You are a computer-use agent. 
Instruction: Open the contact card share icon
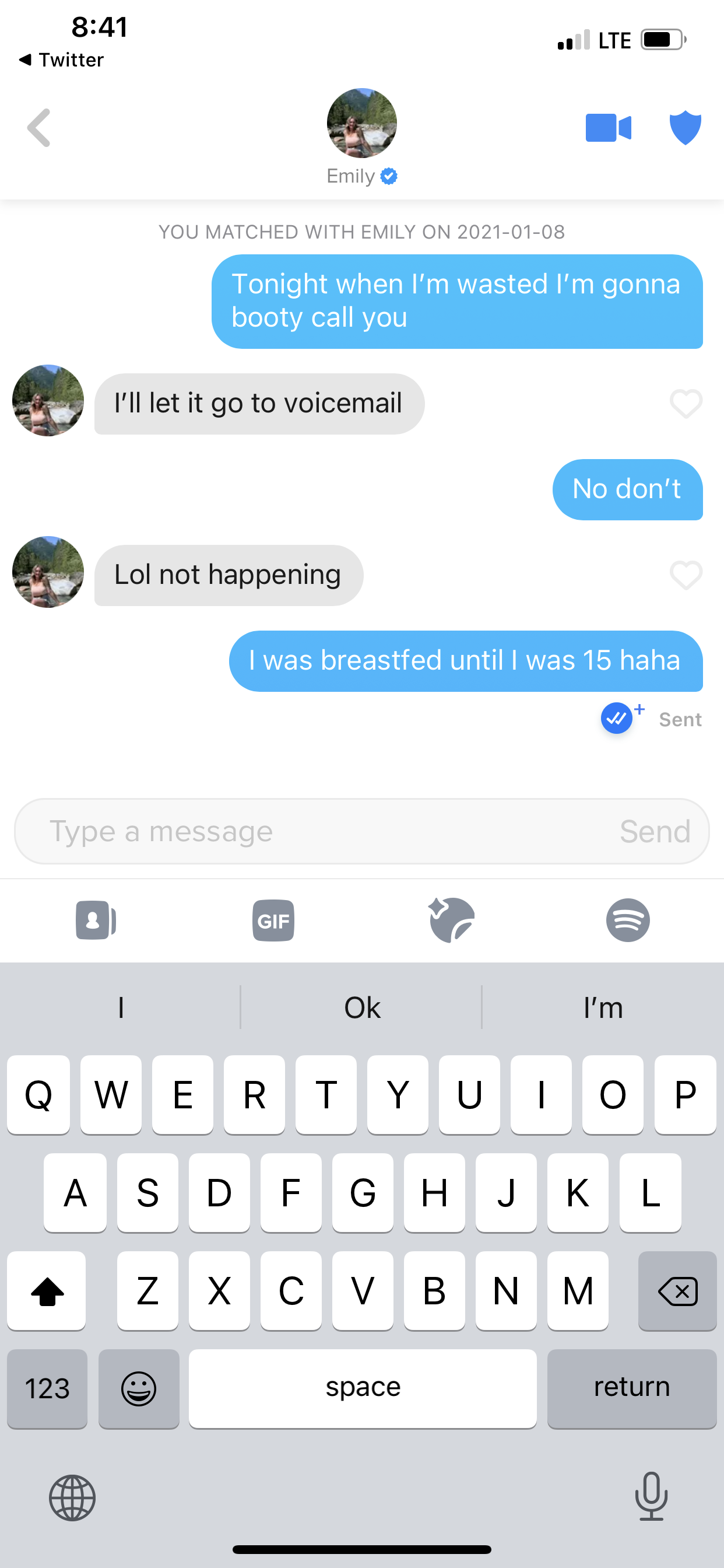(95, 920)
